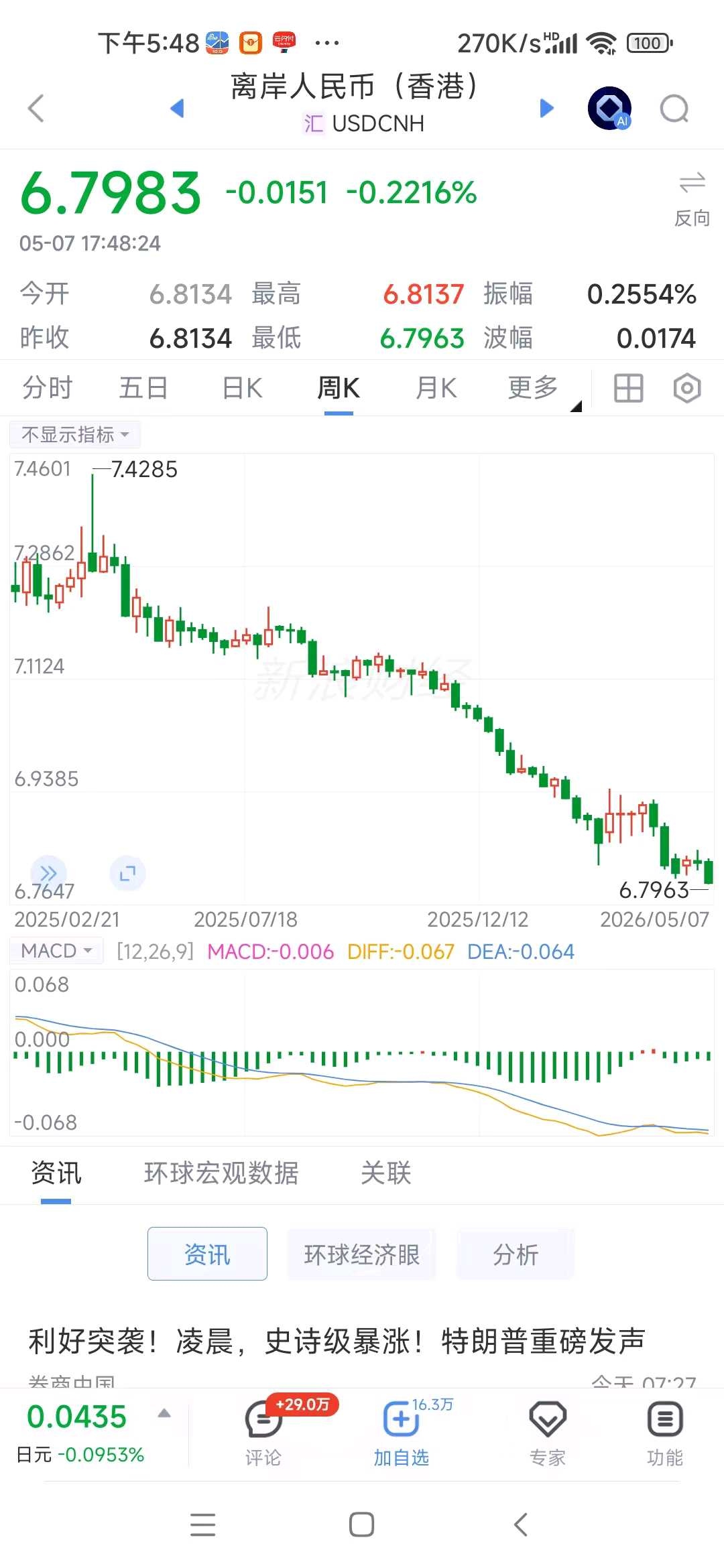The width and height of the screenshot is (724, 1568).
Task: Toggle 反向 to reverse the rate
Action: point(692,200)
